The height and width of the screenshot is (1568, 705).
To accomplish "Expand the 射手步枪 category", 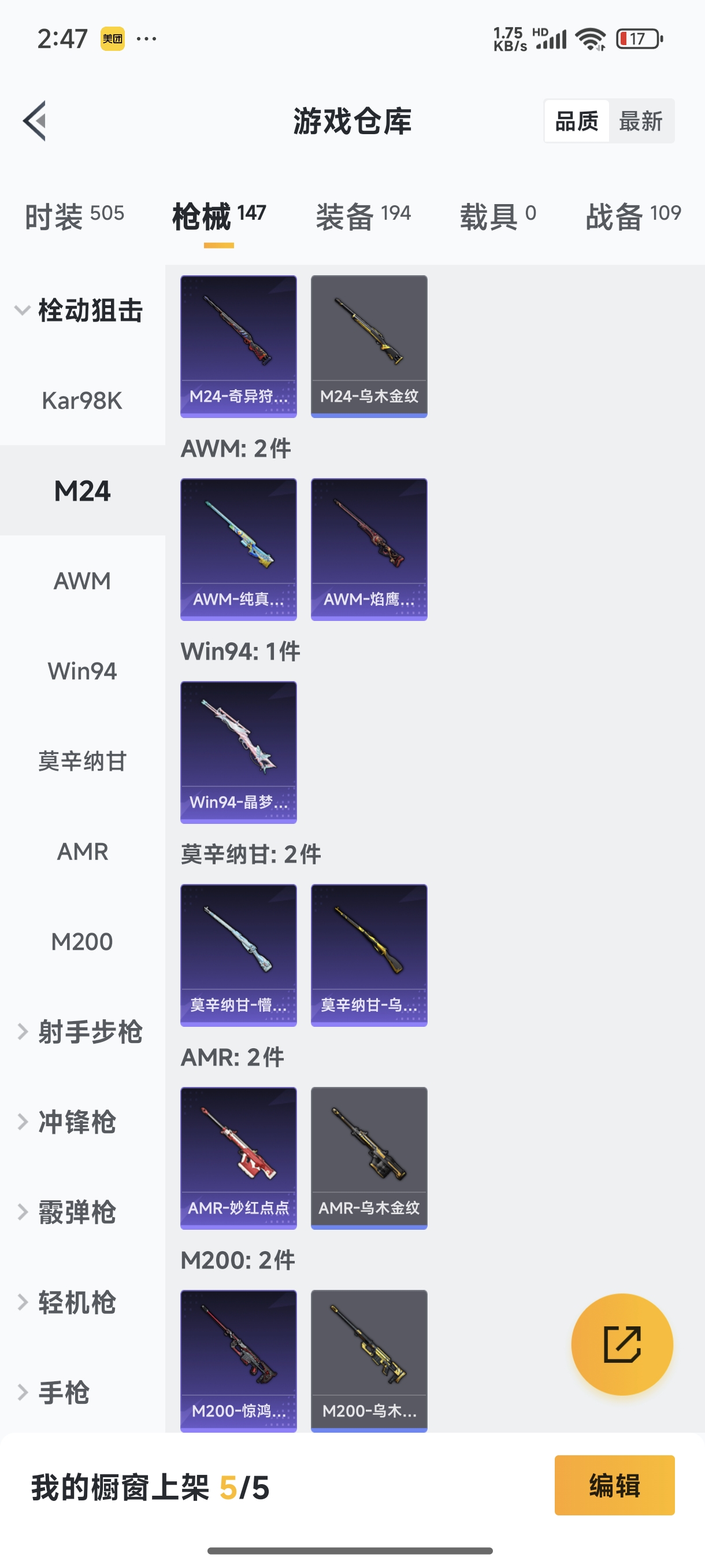I will (82, 1031).
